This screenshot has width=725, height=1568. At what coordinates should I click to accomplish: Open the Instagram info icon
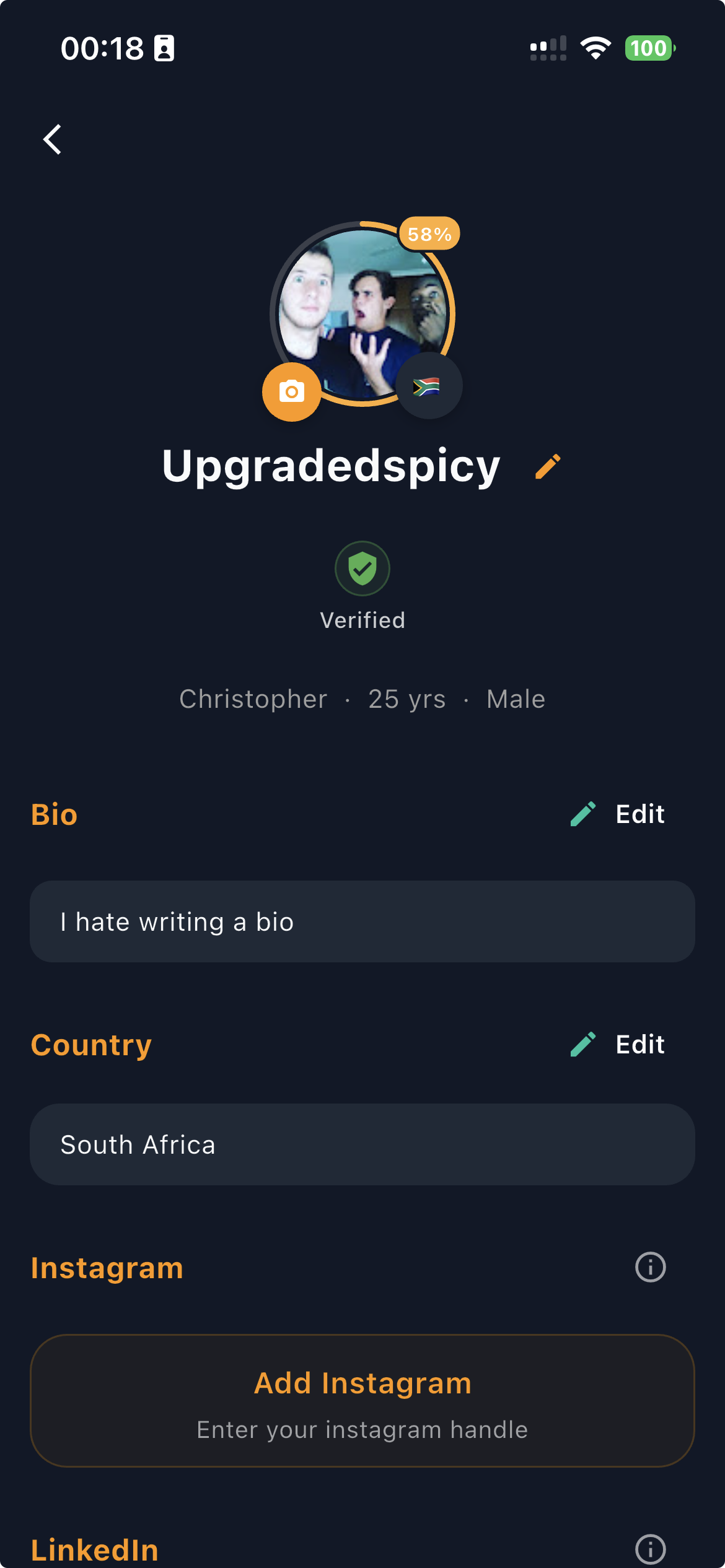[649, 1268]
